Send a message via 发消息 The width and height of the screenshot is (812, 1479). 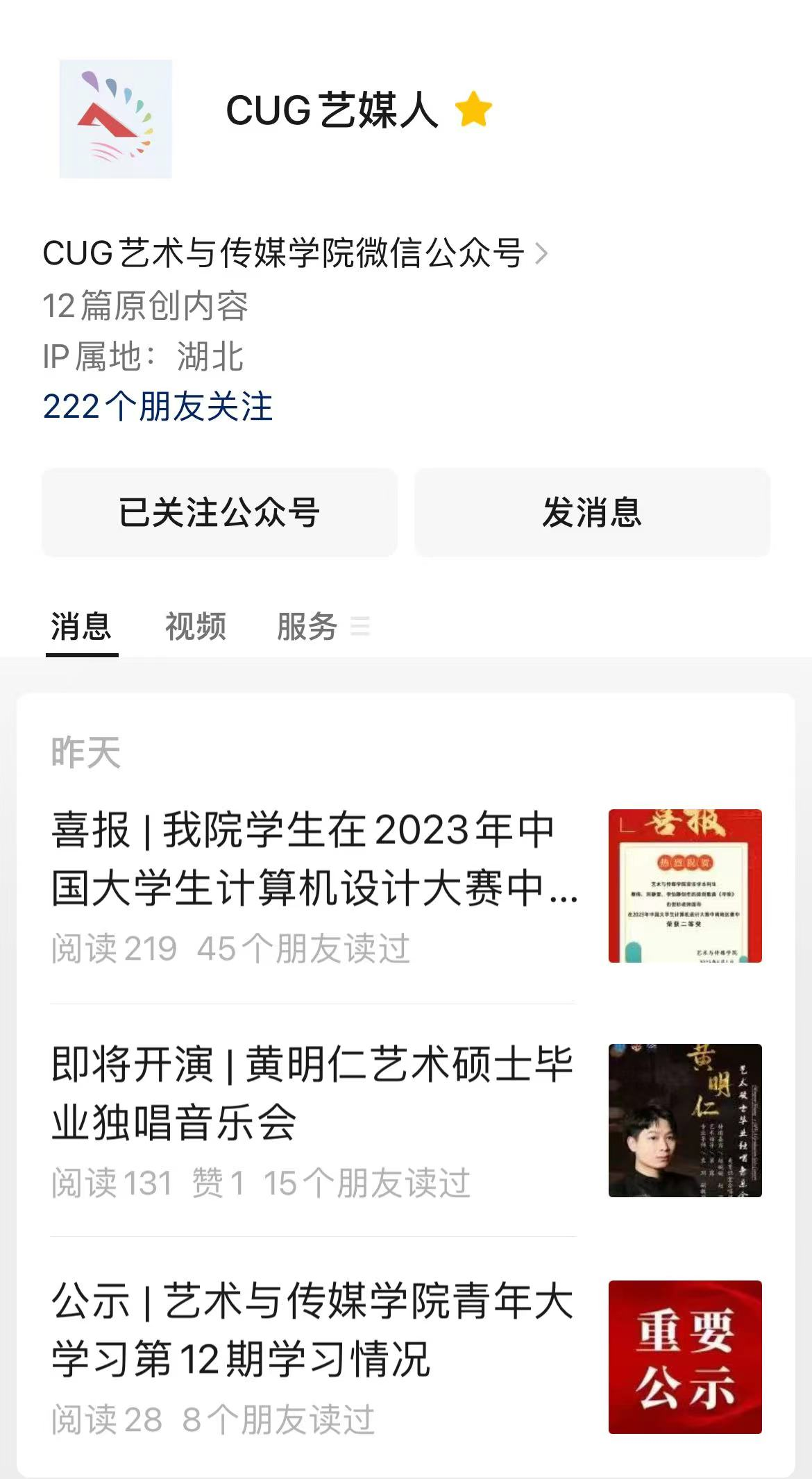pyautogui.click(x=592, y=512)
